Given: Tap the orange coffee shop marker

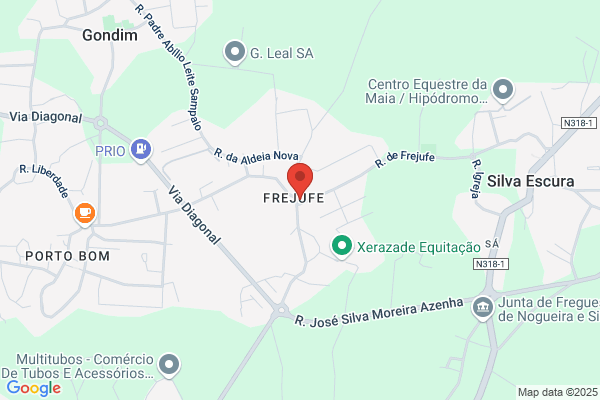Looking at the screenshot, I should [x=85, y=214].
